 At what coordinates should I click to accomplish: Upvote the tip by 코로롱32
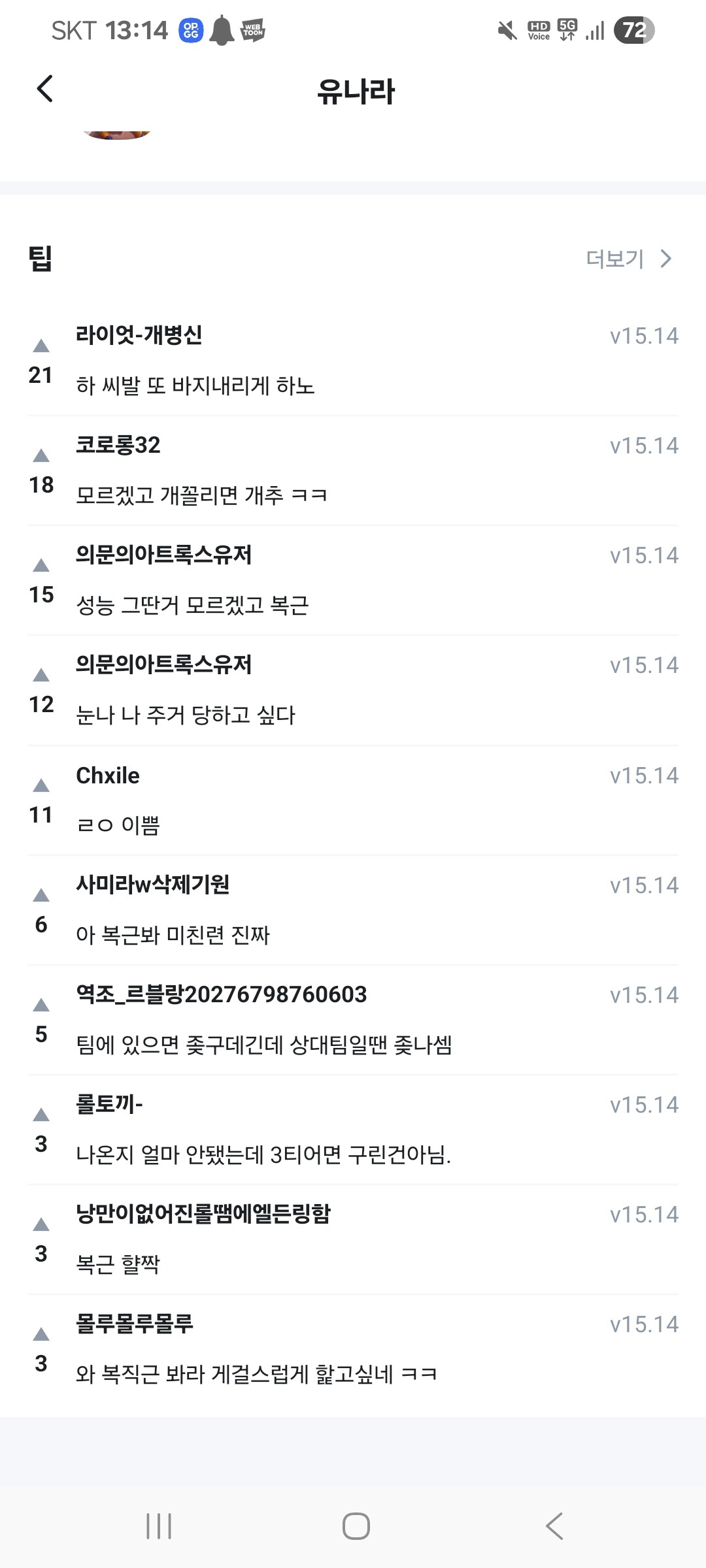click(41, 455)
